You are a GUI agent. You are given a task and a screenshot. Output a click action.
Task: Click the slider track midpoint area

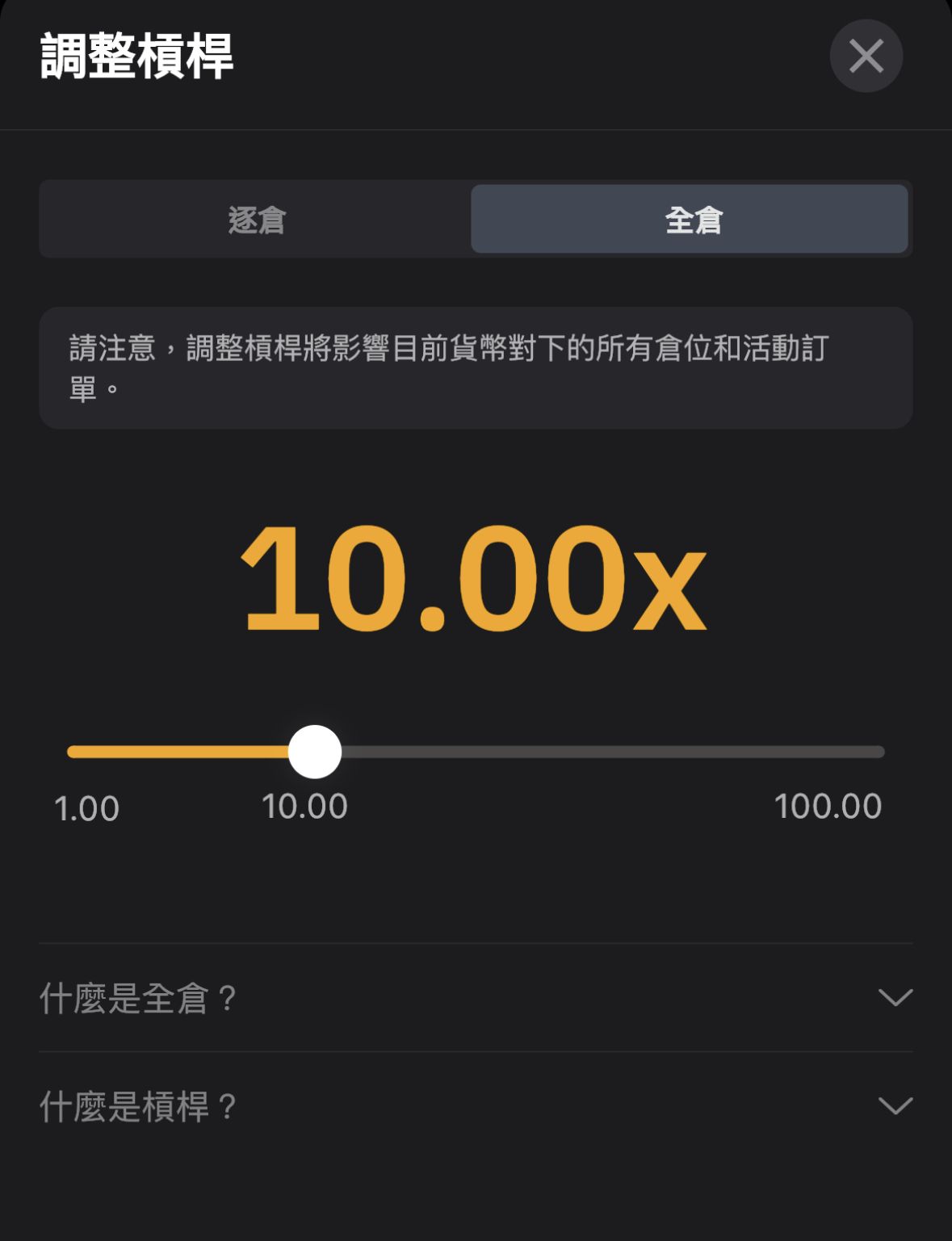point(476,751)
